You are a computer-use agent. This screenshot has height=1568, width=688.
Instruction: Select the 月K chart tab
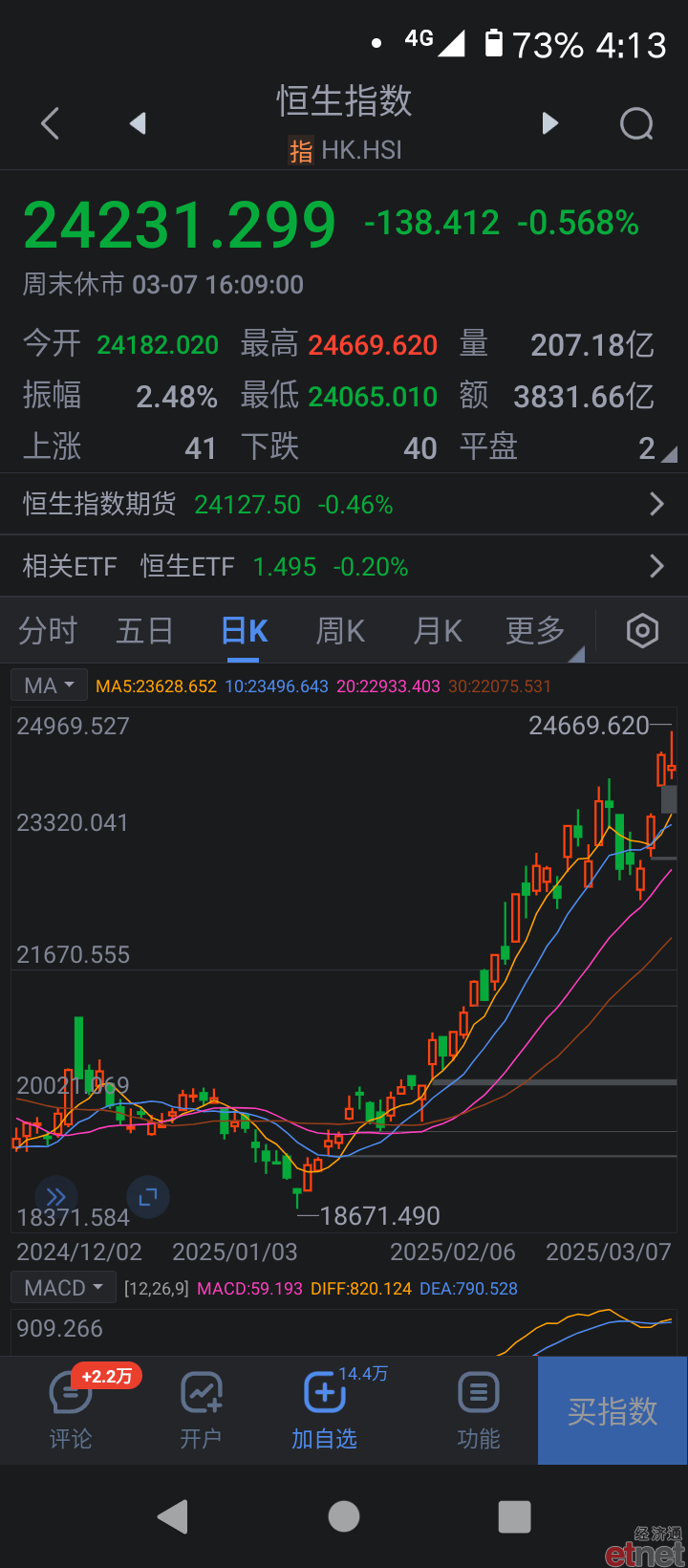point(438,631)
